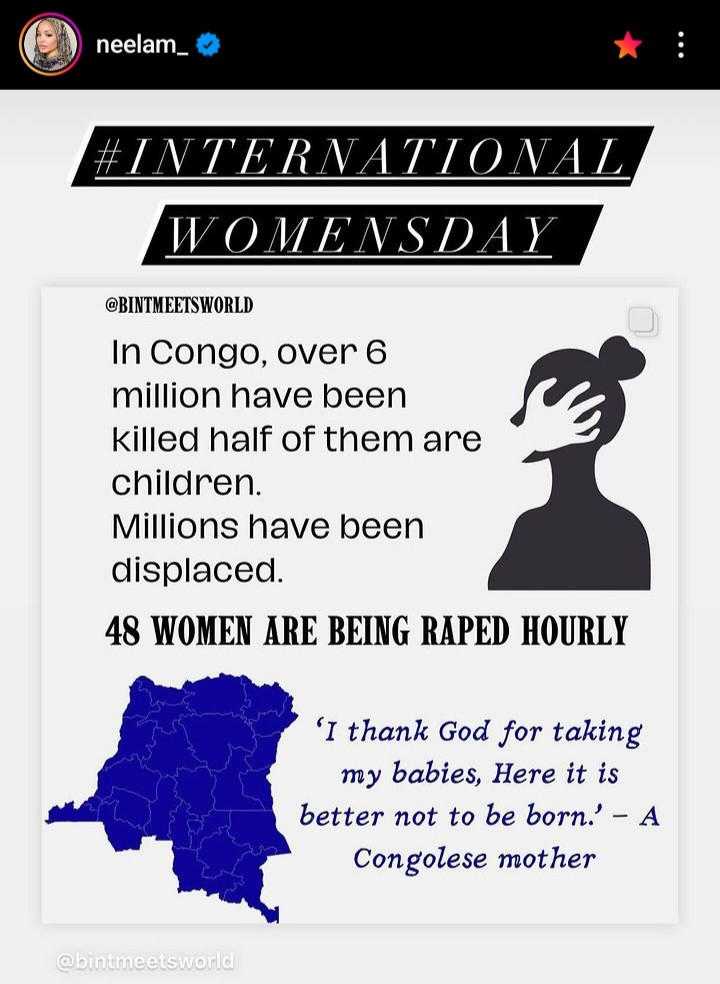Open the neelam_ username link
This screenshot has height=984, width=720.
[x=141, y=45]
